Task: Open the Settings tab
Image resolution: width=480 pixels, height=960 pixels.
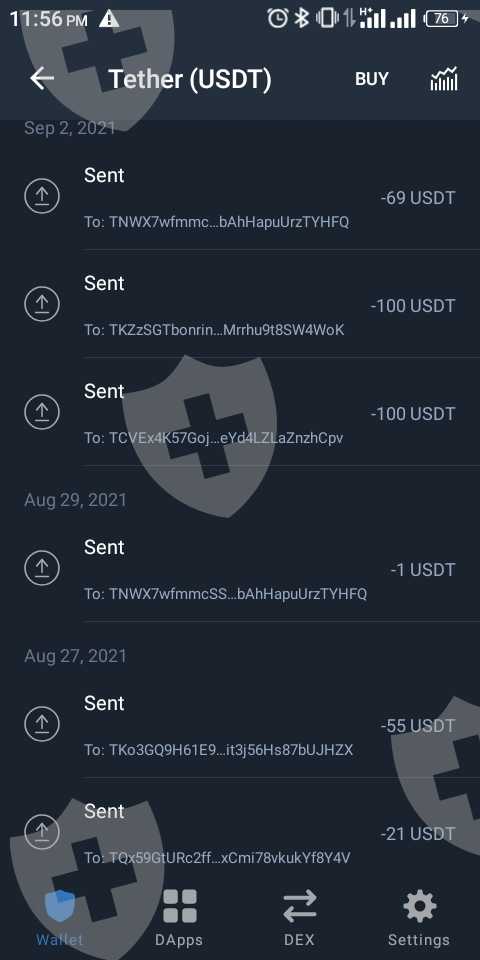Action: click(x=419, y=917)
